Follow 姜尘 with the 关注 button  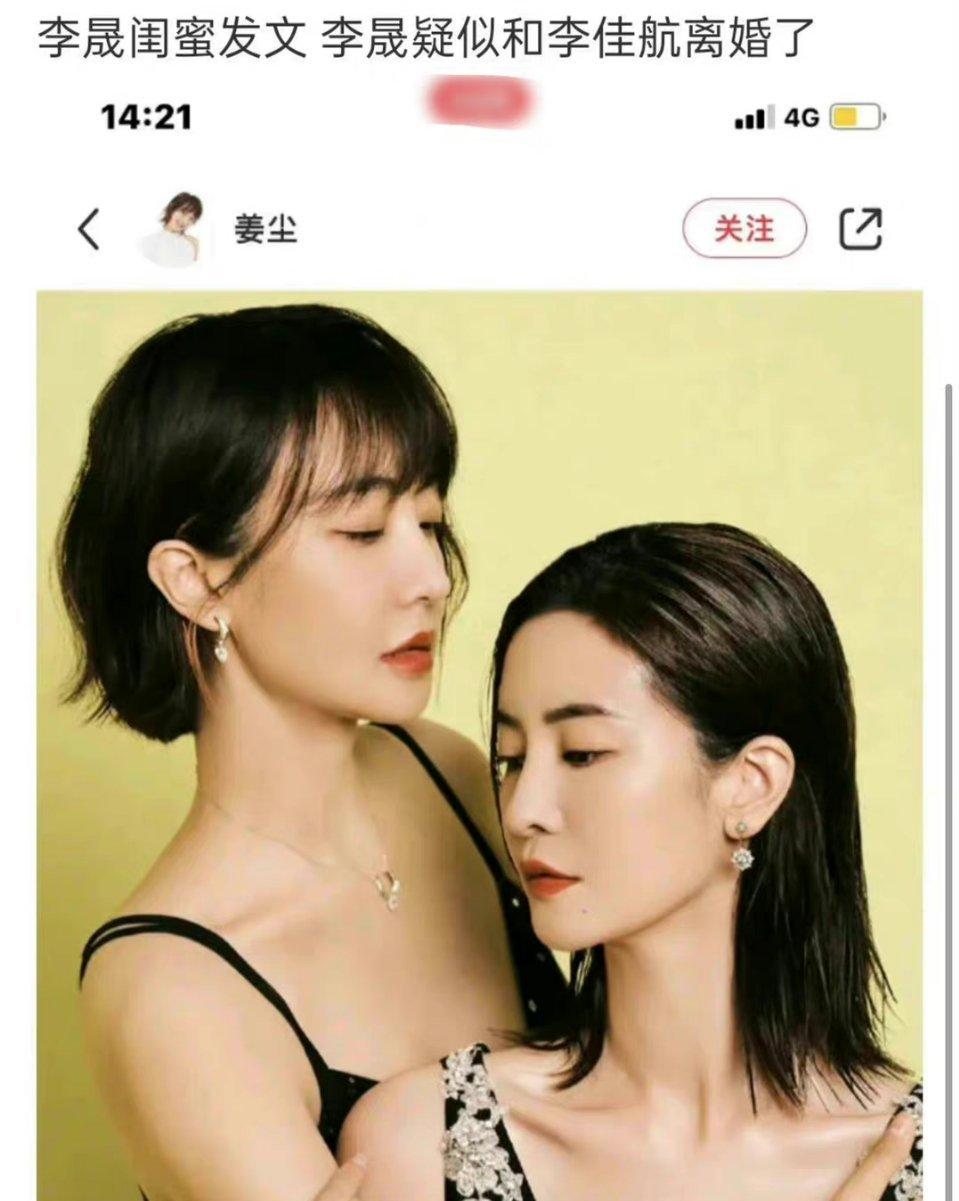tap(744, 229)
